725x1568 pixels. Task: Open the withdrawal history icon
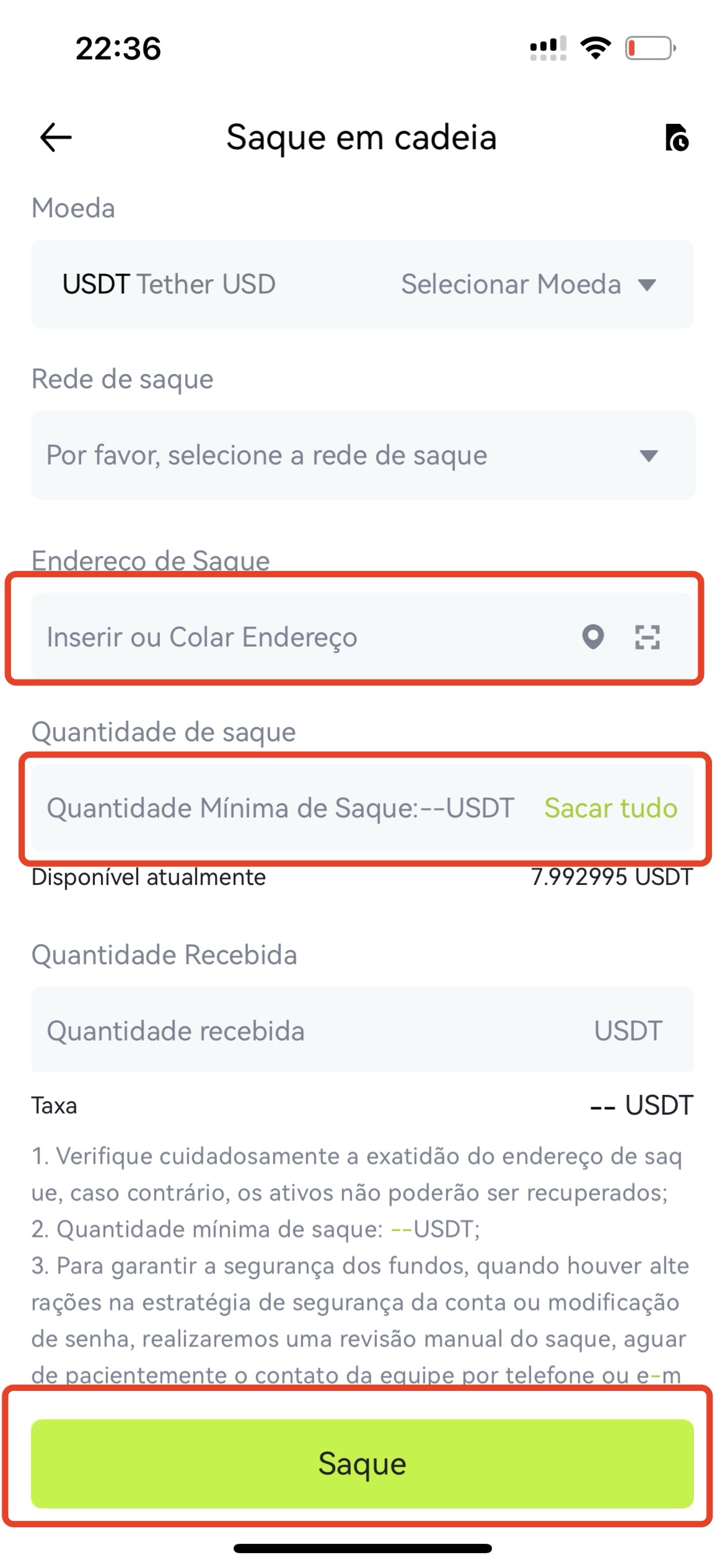coord(677,137)
